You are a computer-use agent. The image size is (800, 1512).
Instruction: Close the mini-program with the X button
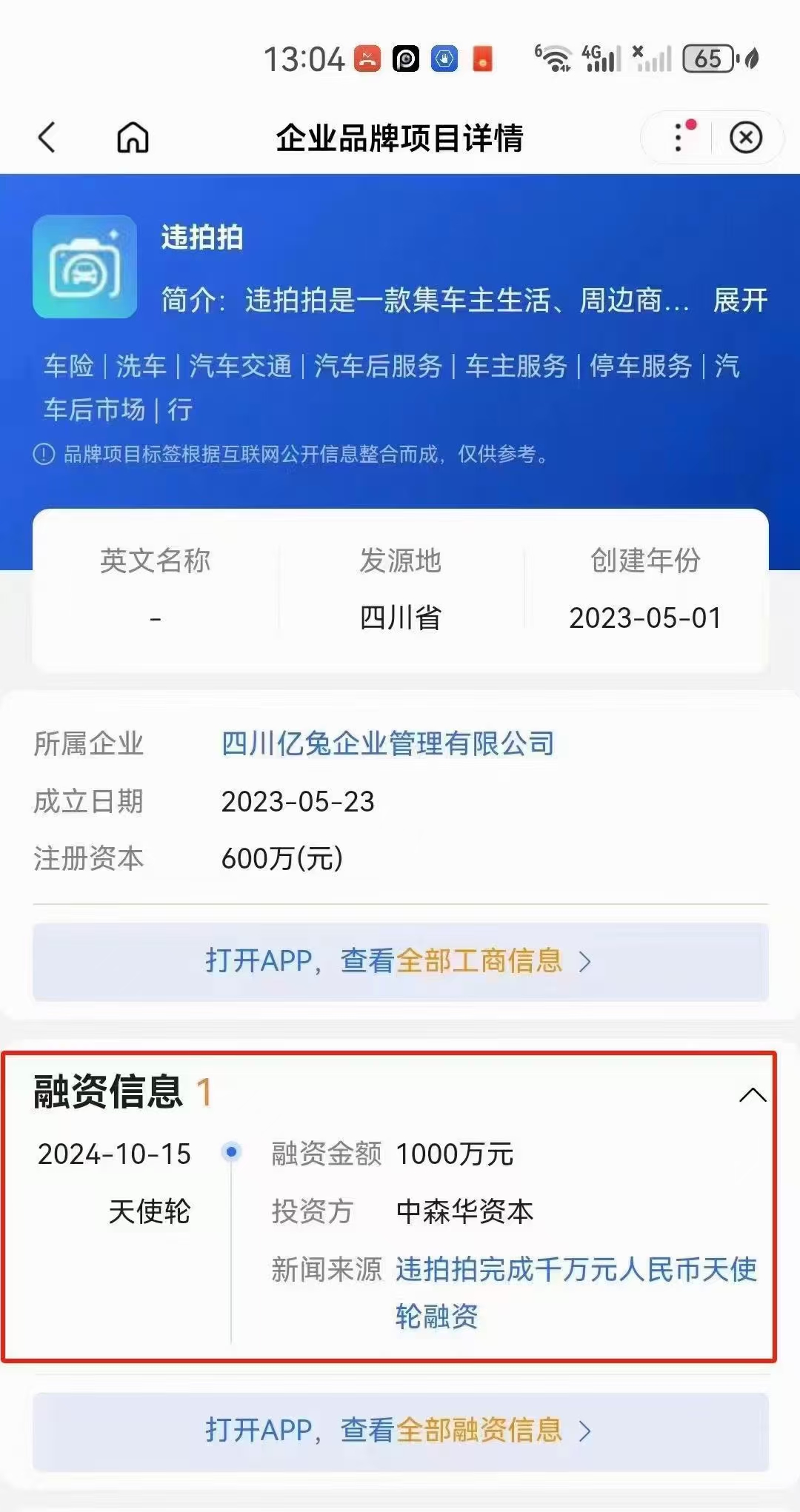745,138
